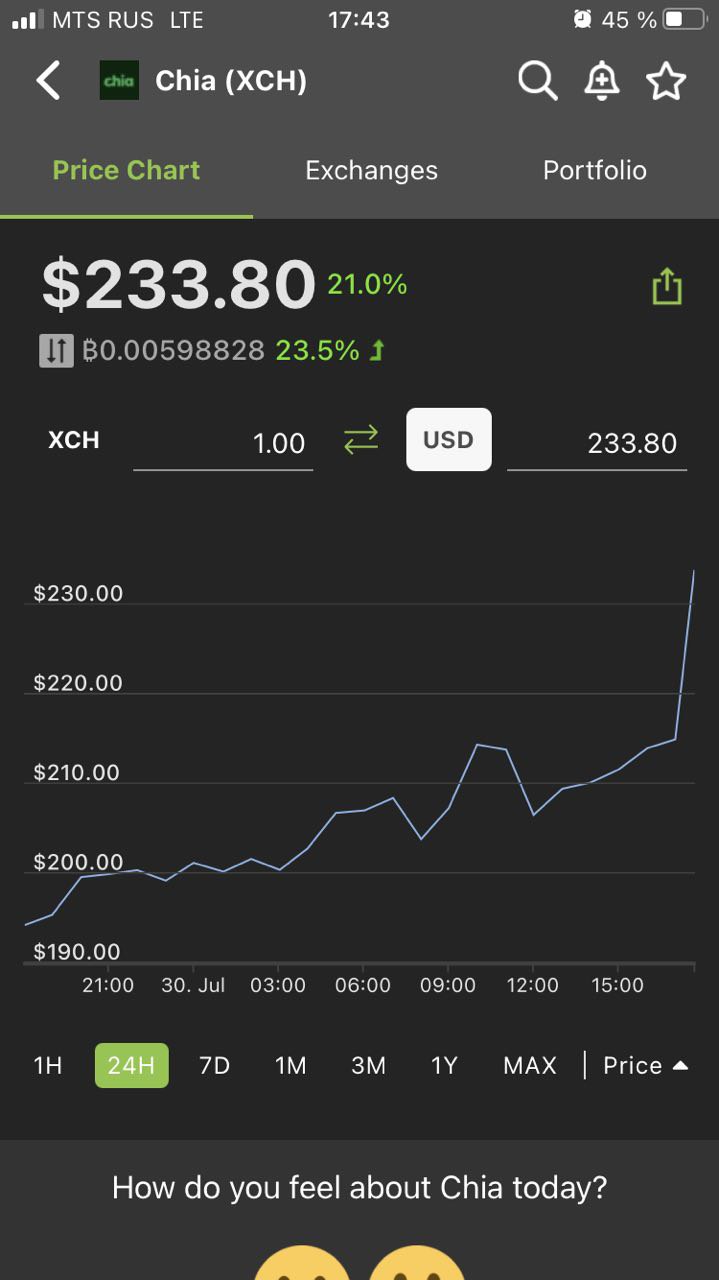Select the 1M chart range
Screen dimensions: 719x1280
pos(291,1066)
